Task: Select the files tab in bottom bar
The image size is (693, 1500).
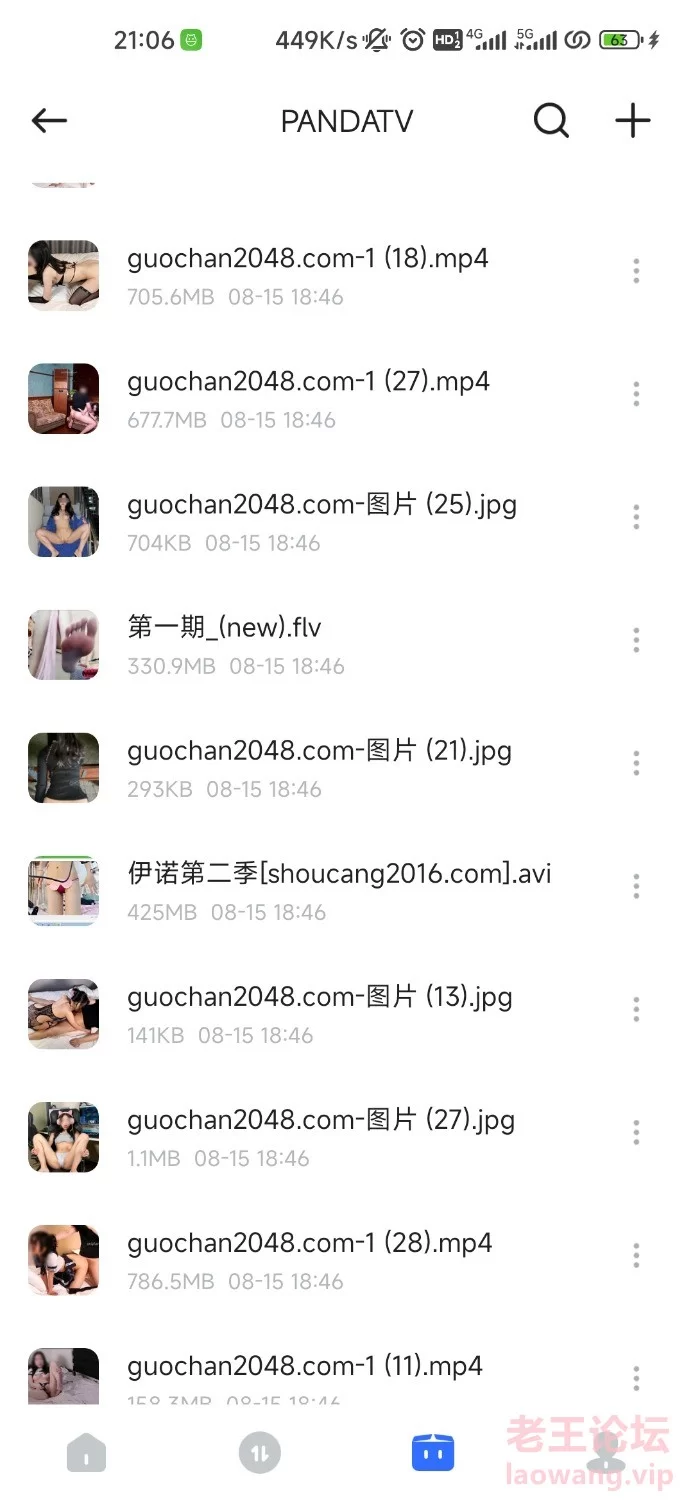Action: tap(433, 1452)
